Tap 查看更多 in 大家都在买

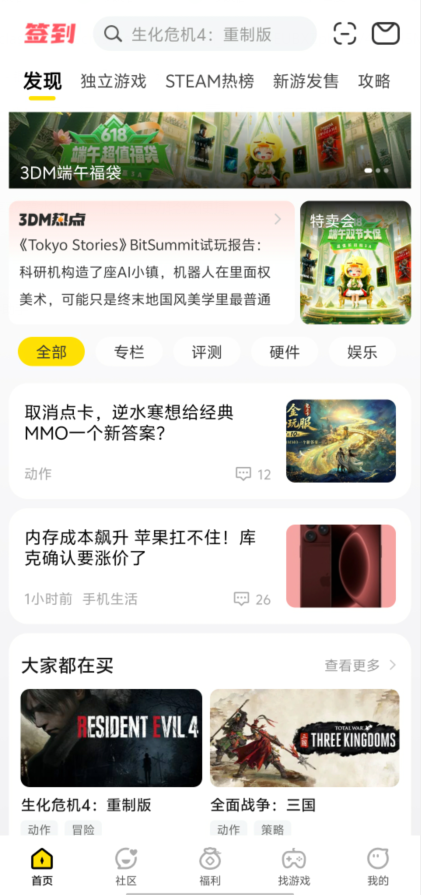coord(360,665)
